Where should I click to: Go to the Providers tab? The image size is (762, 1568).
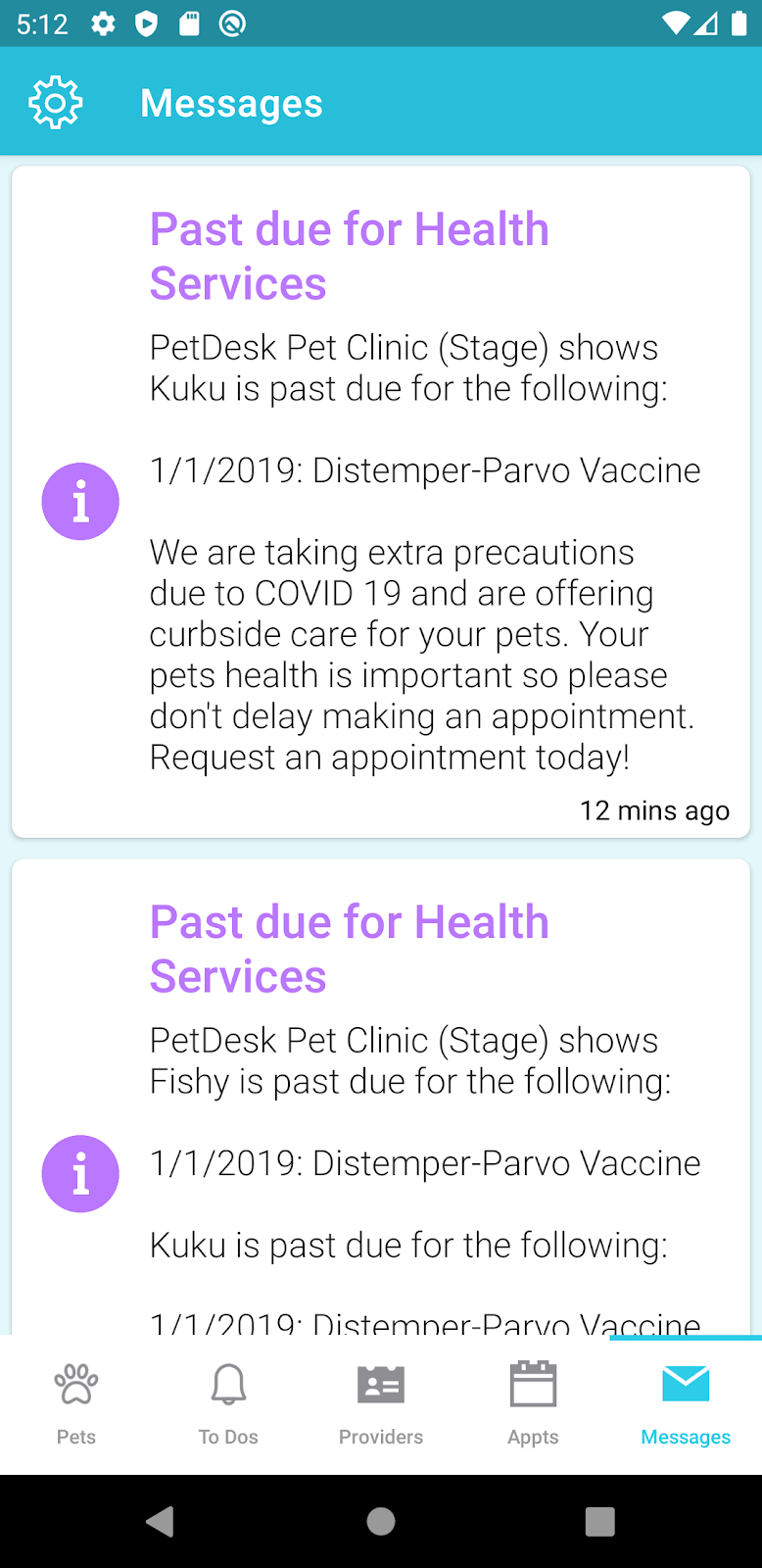coord(381,1403)
